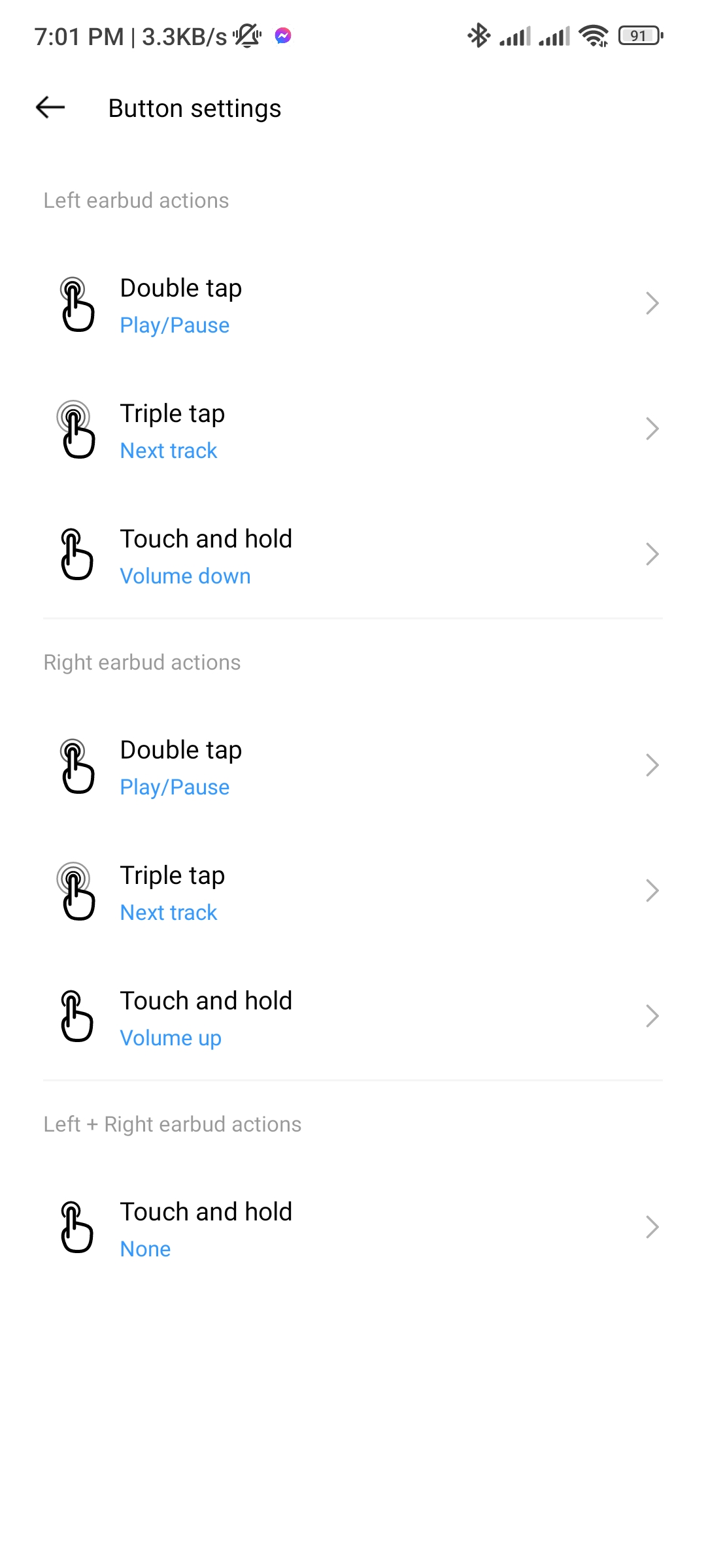Change right earbud Touch and hold action

(353, 1017)
